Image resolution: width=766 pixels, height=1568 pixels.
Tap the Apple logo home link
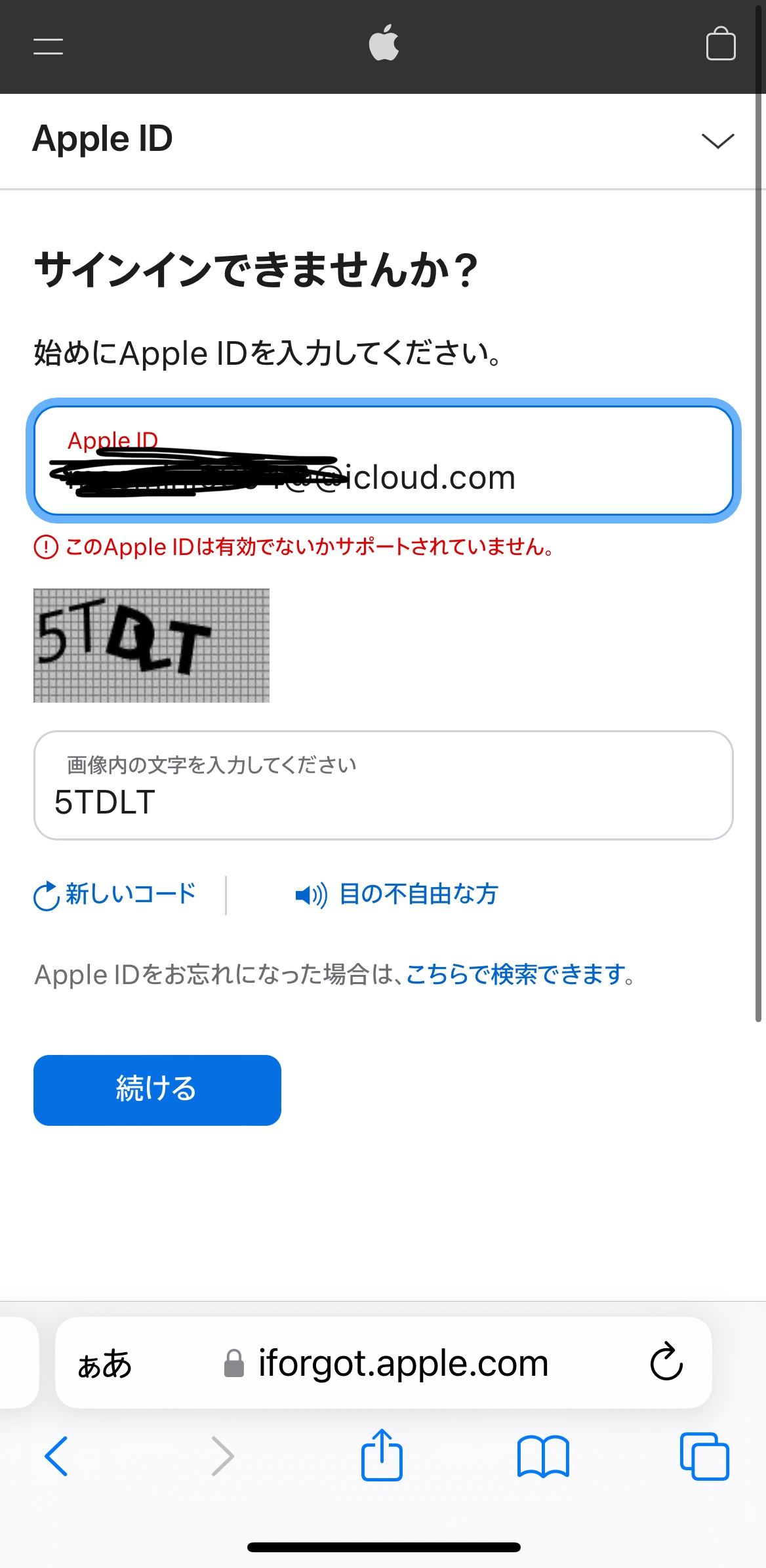coord(384,43)
